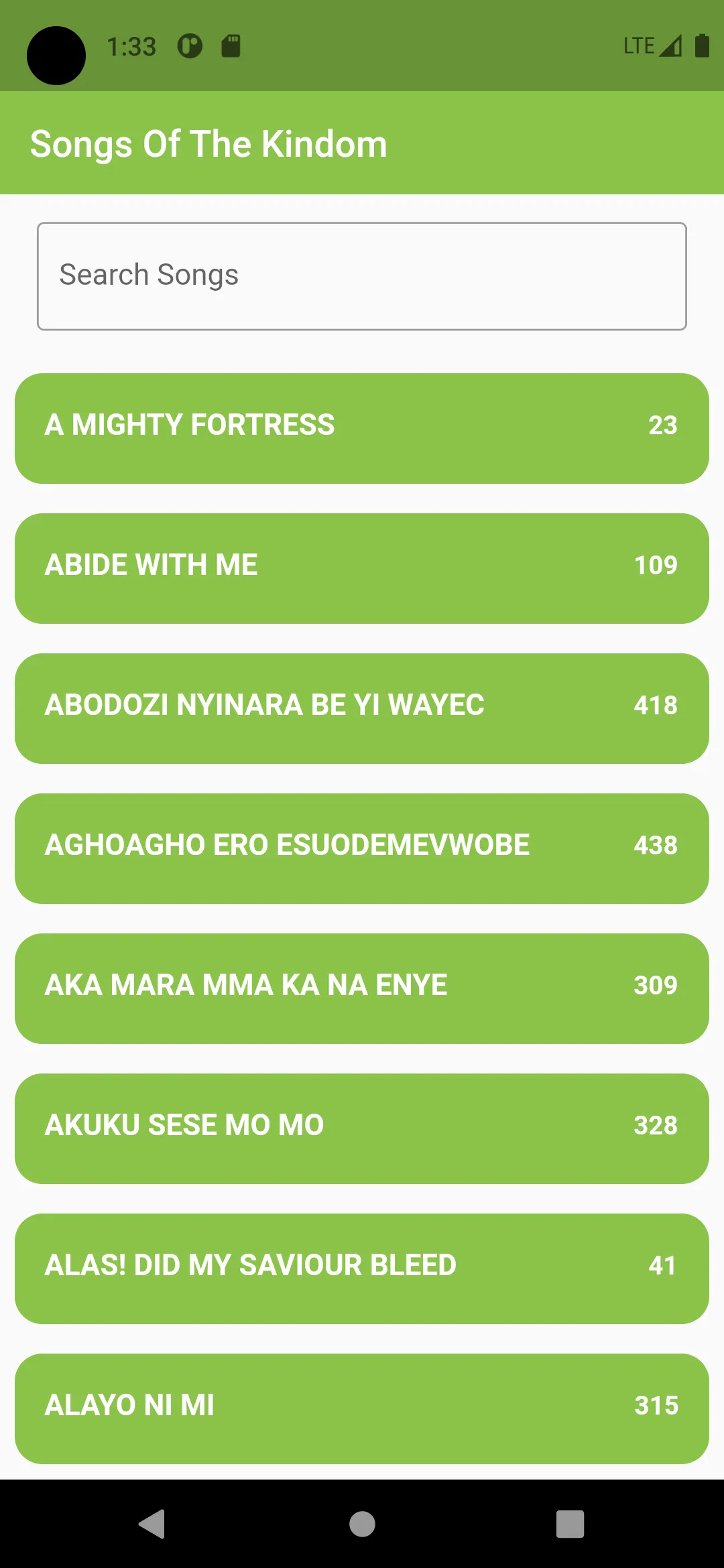Open AKUKU SESE MO MO
724x1568 pixels.
[362, 1128]
